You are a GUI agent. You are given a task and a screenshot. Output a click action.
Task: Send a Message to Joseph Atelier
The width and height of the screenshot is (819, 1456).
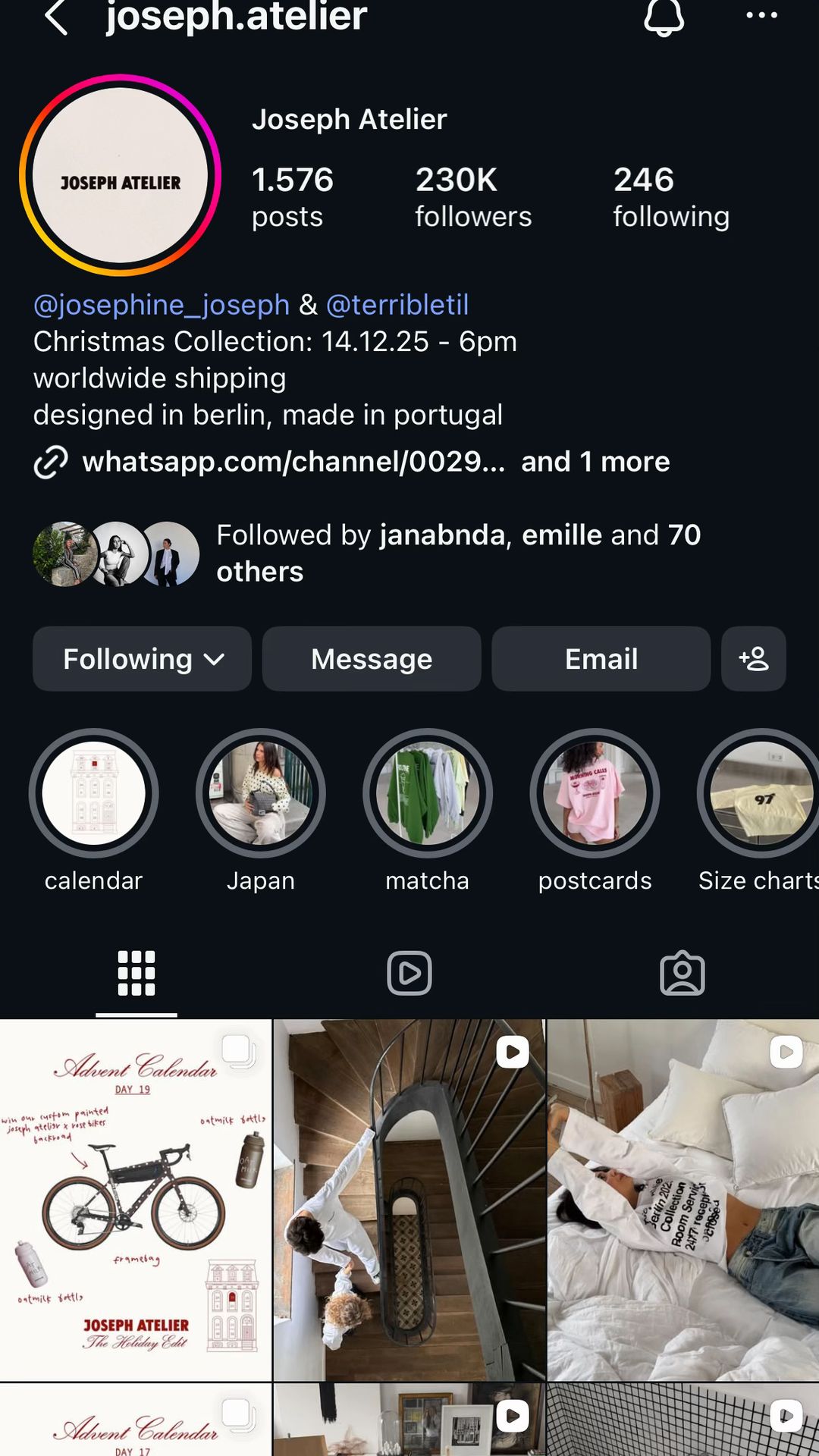372,658
